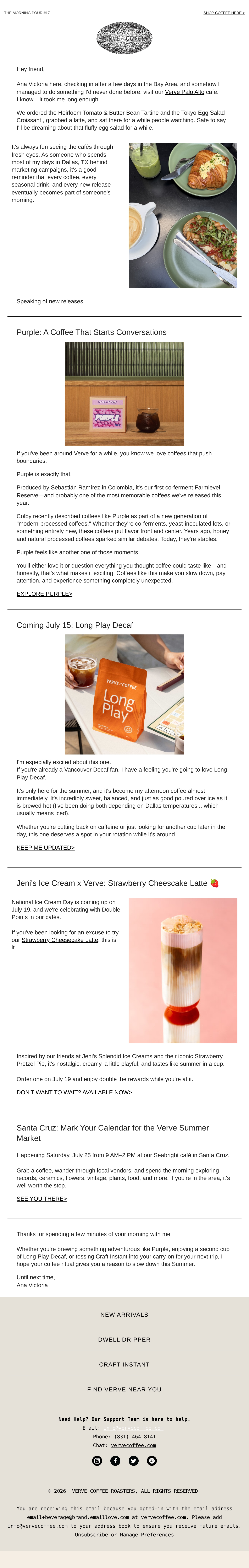The width and height of the screenshot is (249, 1568).
Task: Visit Verve's Twitter profile
Action: 134,1461
